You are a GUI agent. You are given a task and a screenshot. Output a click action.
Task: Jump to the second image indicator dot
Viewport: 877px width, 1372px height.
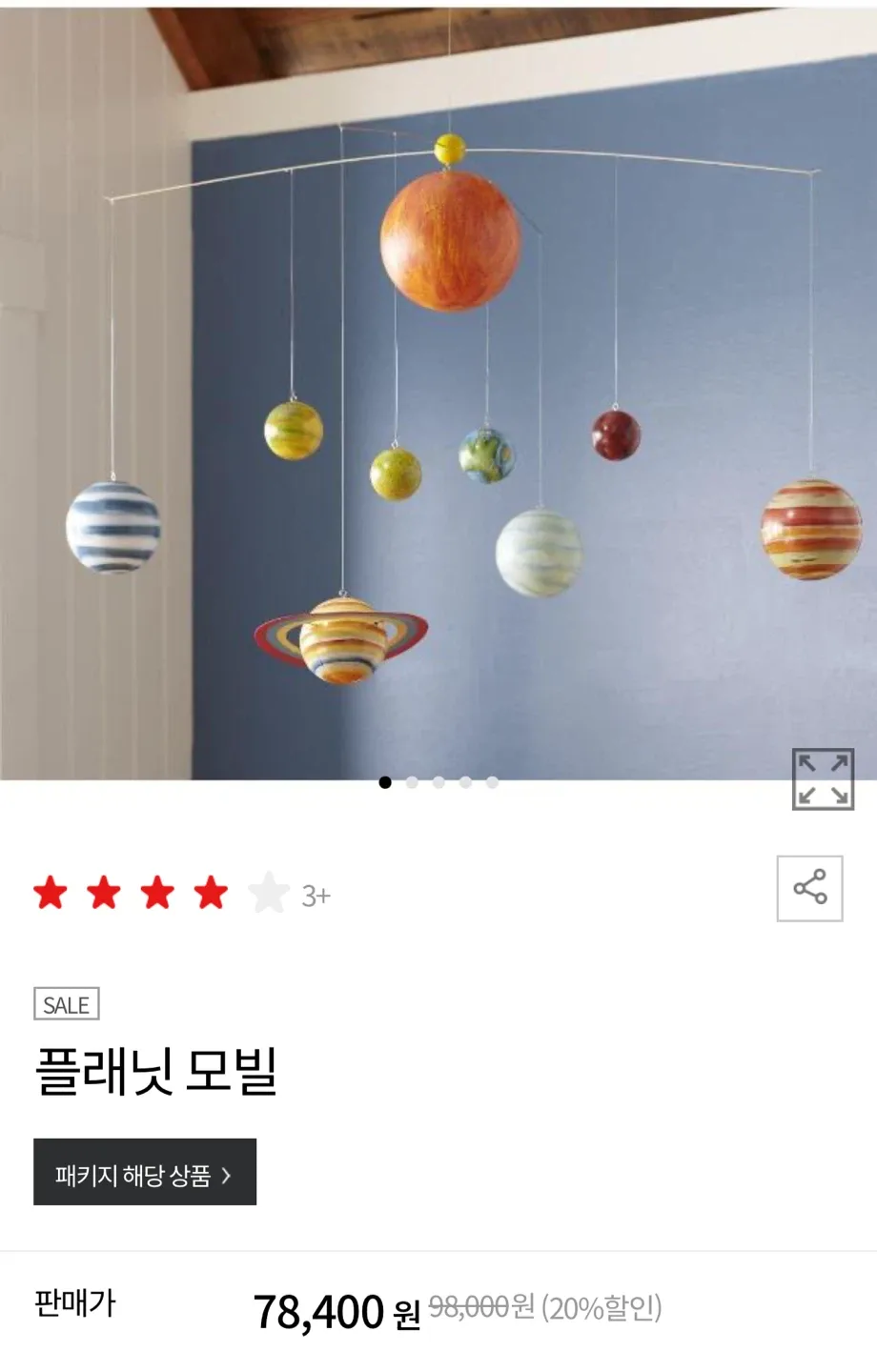(412, 782)
